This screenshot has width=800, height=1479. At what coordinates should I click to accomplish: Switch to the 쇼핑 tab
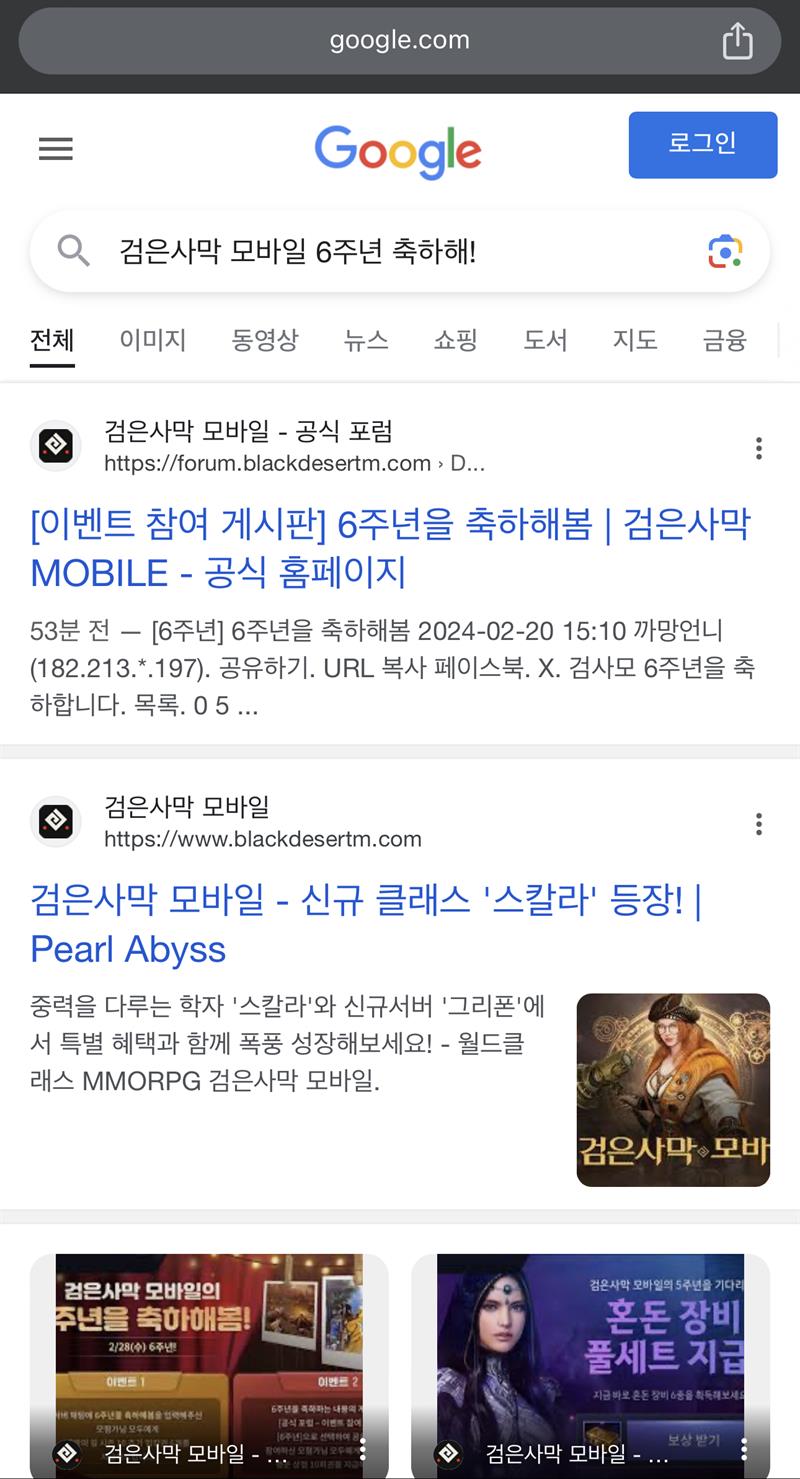tap(456, 340)
